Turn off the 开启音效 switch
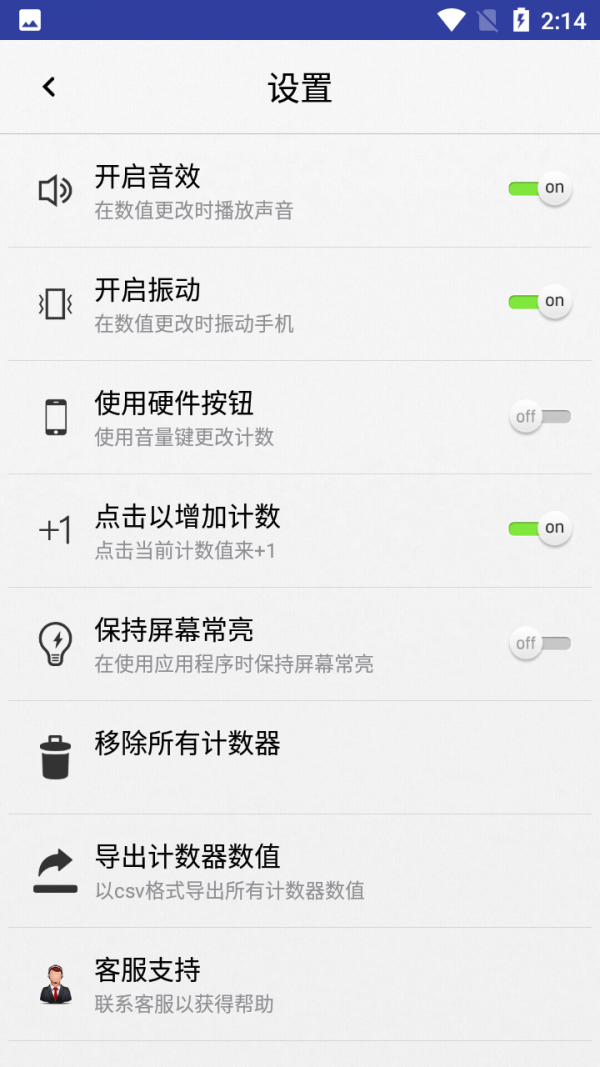Screen dimensions: 600x1067 point(540,188)
